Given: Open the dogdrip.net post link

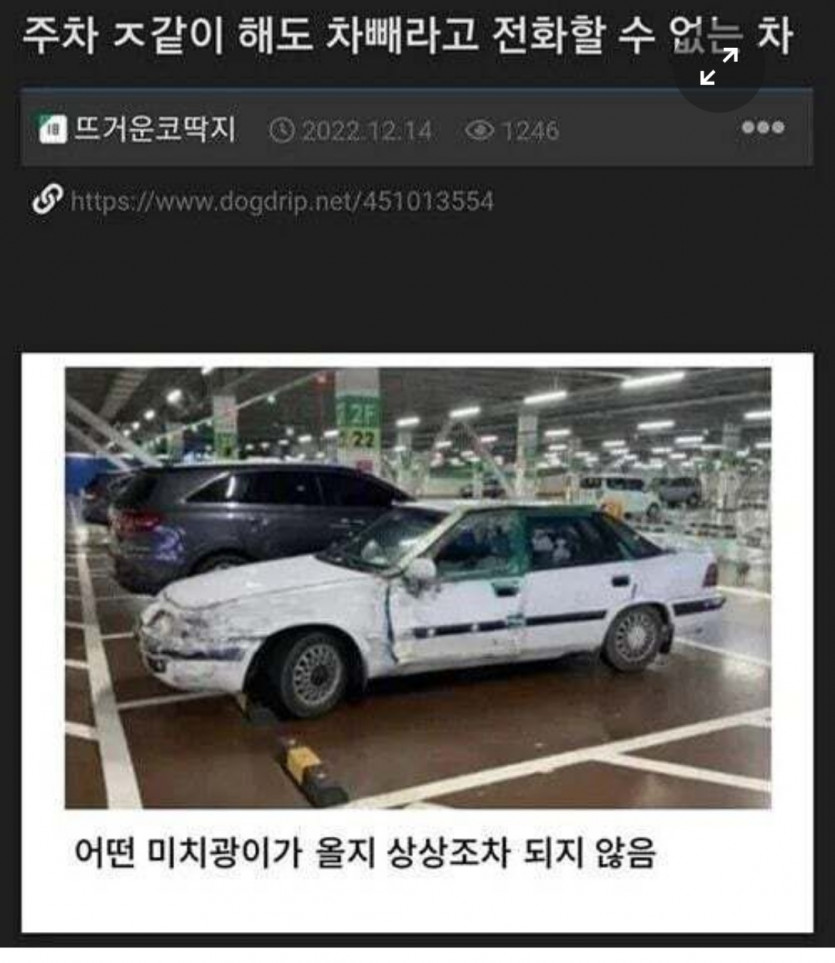Looking at the screenshot, I should [281, 201].
